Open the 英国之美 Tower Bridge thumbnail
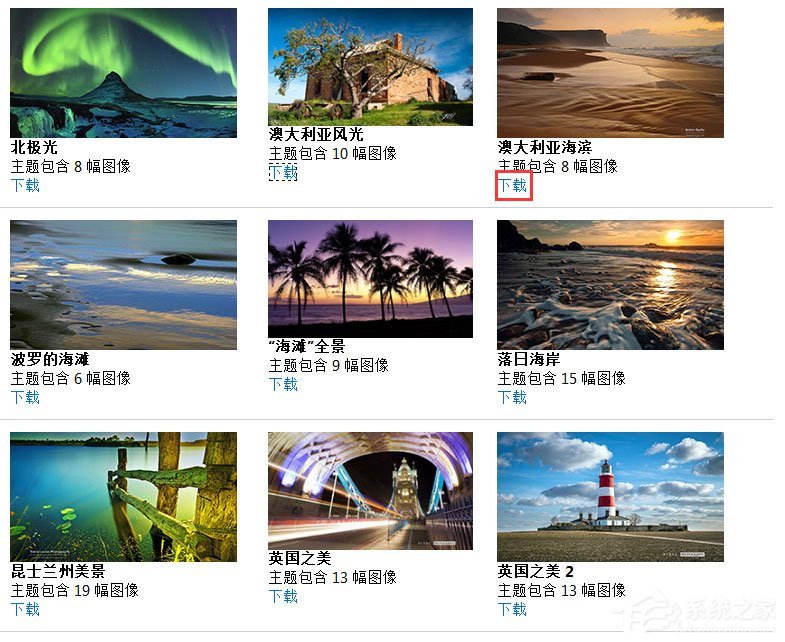This screenshot has width=785, height=642. (370, 491)
